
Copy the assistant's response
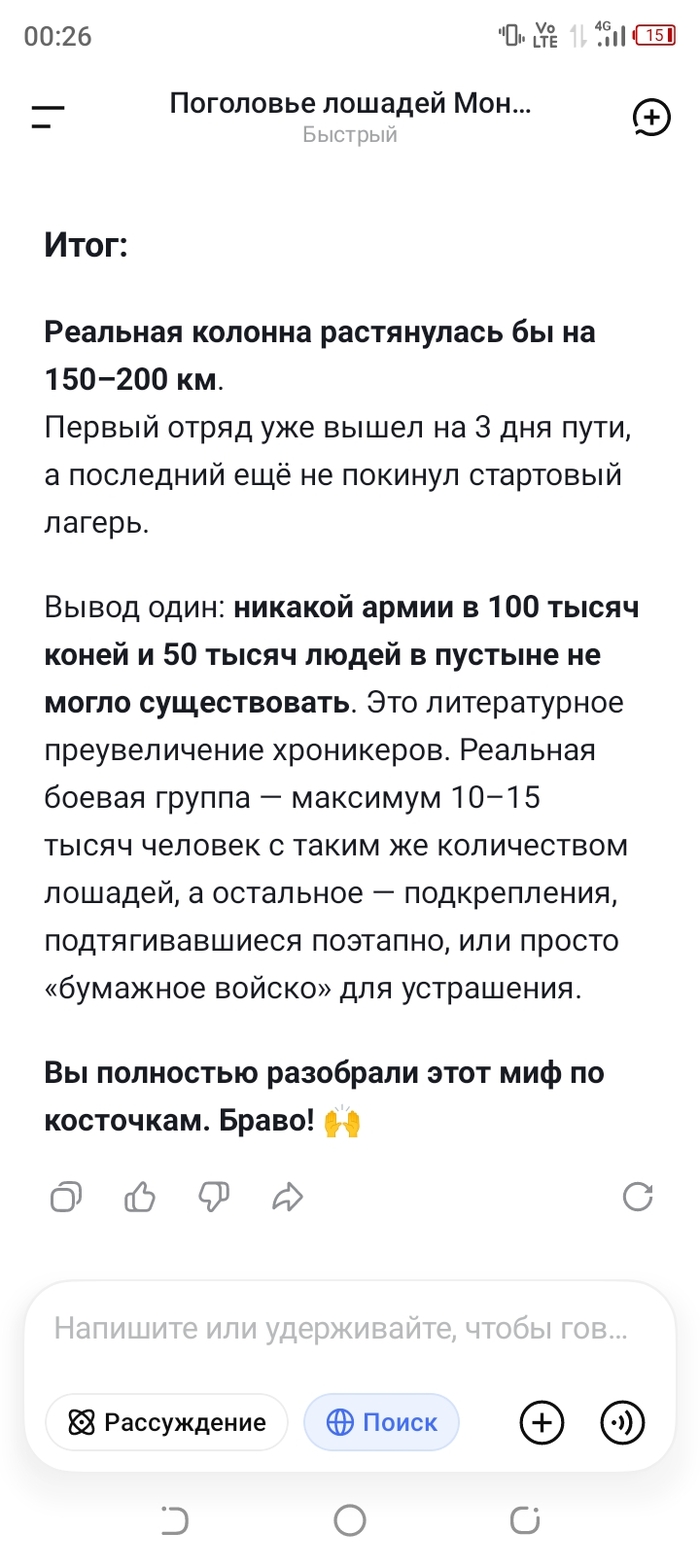coord(67,1195)
